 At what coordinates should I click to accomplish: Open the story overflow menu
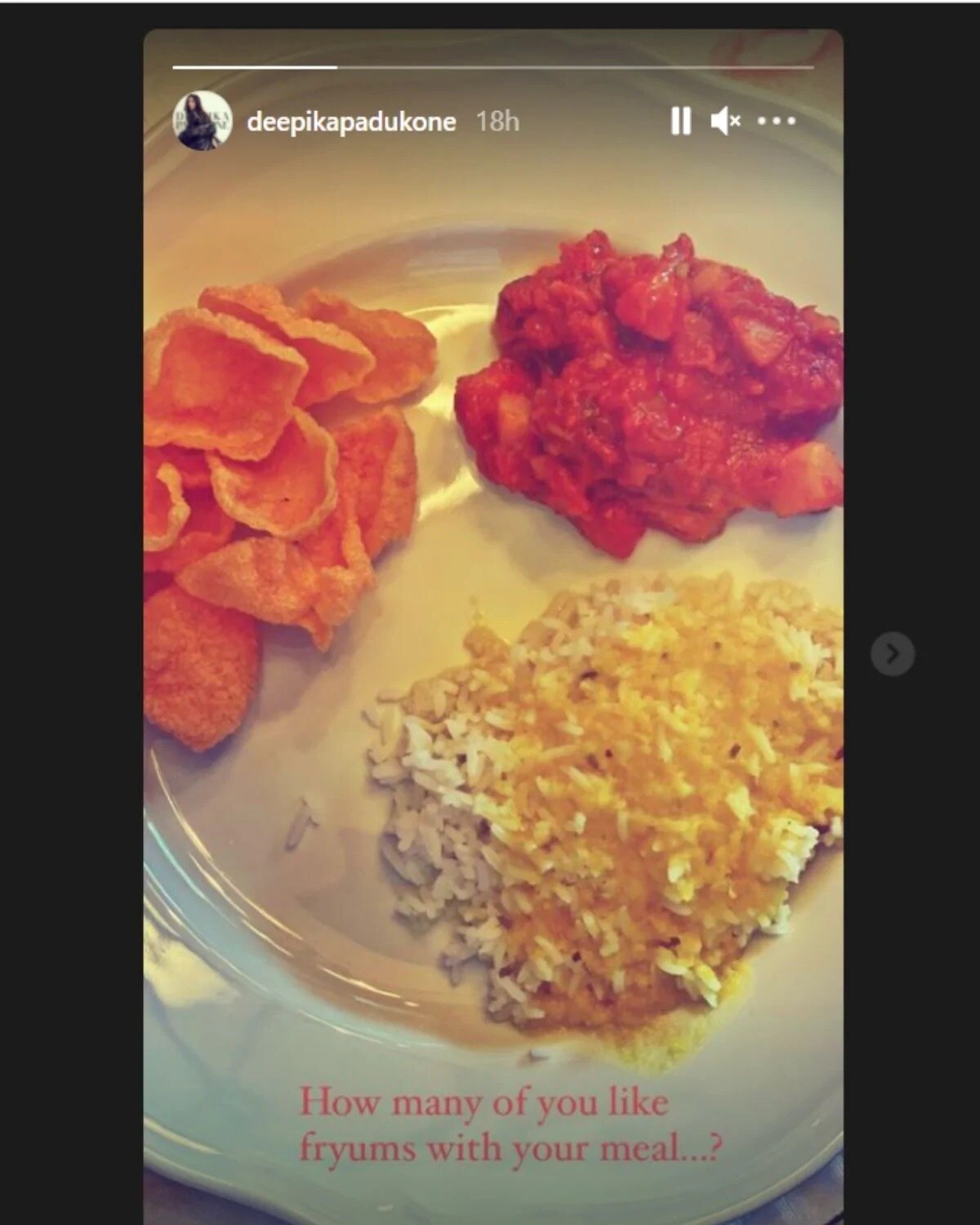[x=776, y=121]
